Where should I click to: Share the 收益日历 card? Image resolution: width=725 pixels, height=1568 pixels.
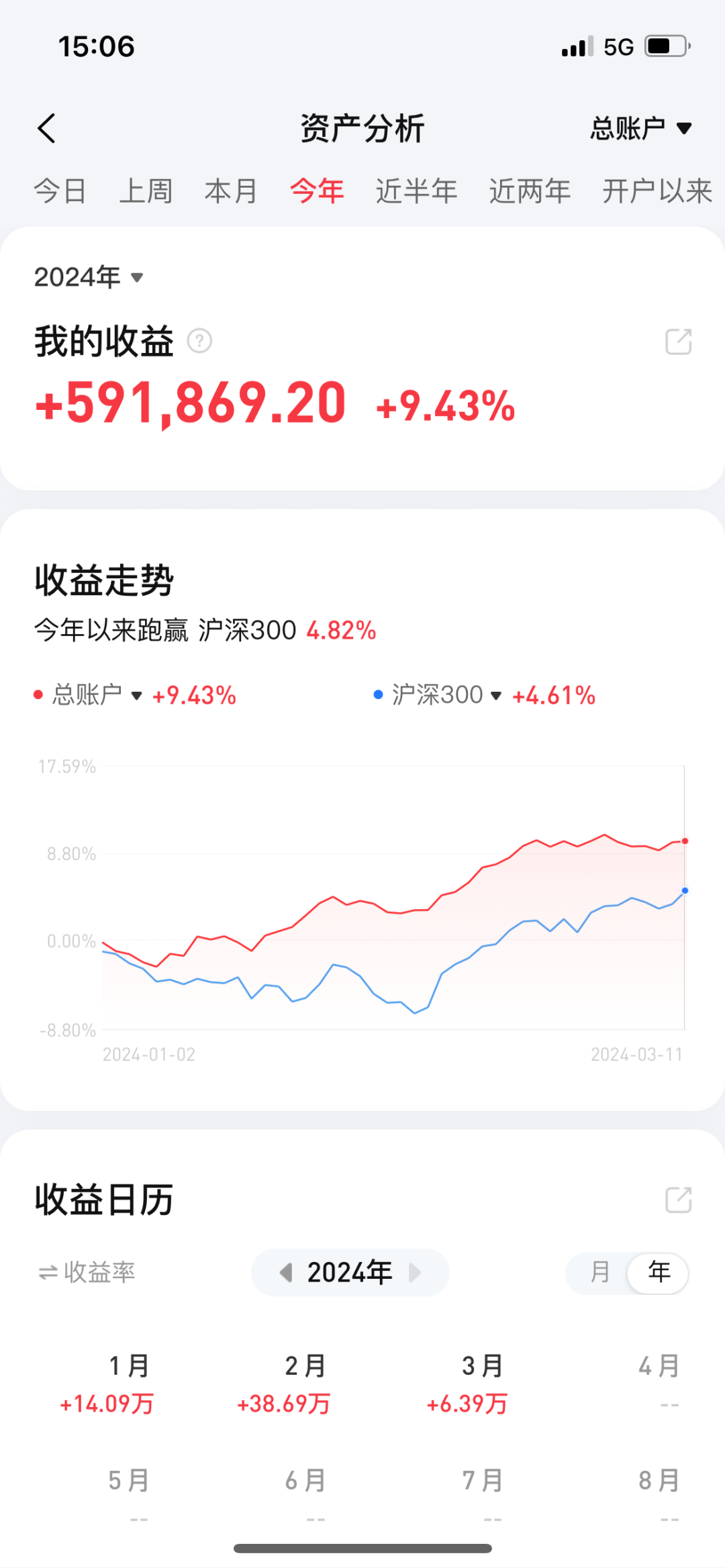(678, 1200)
